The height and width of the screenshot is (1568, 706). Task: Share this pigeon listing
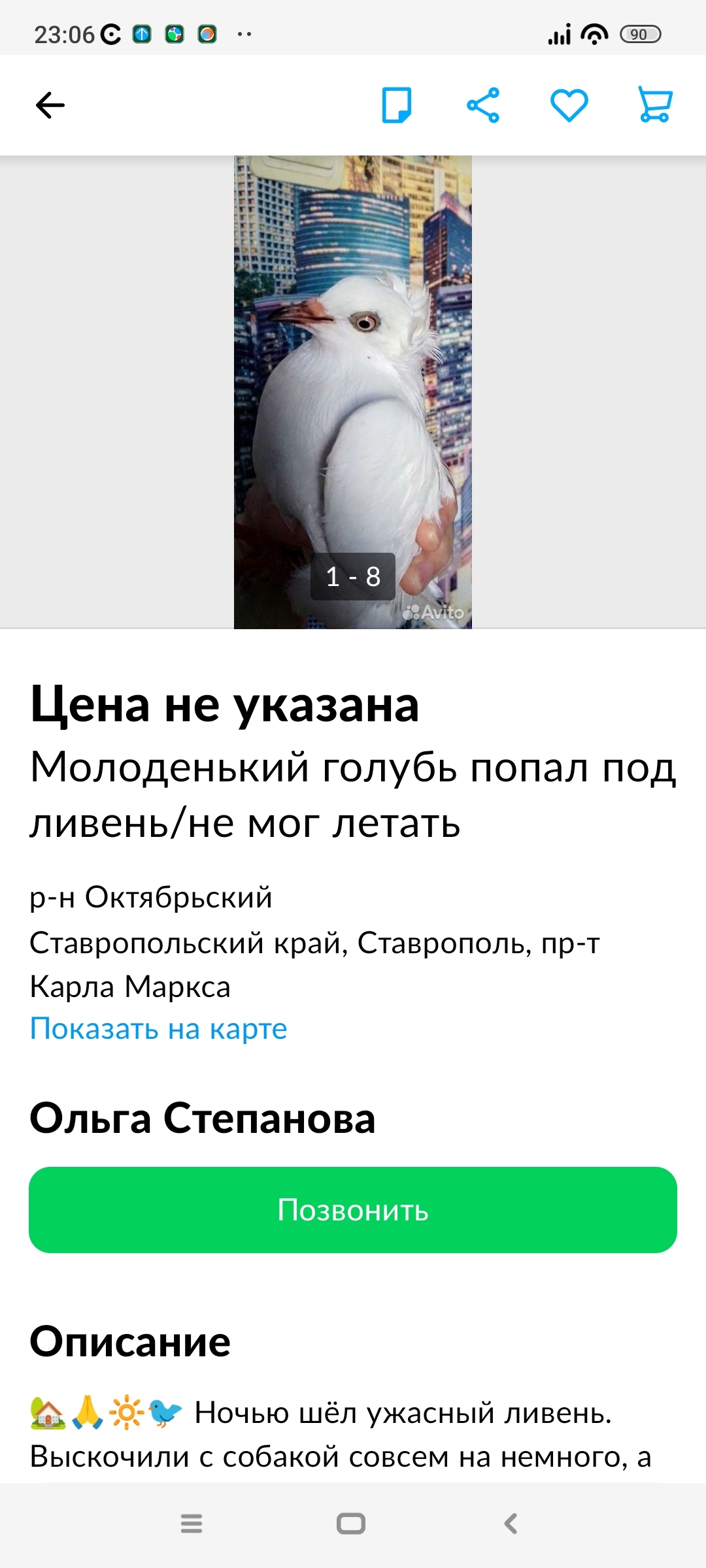[483, 105]
